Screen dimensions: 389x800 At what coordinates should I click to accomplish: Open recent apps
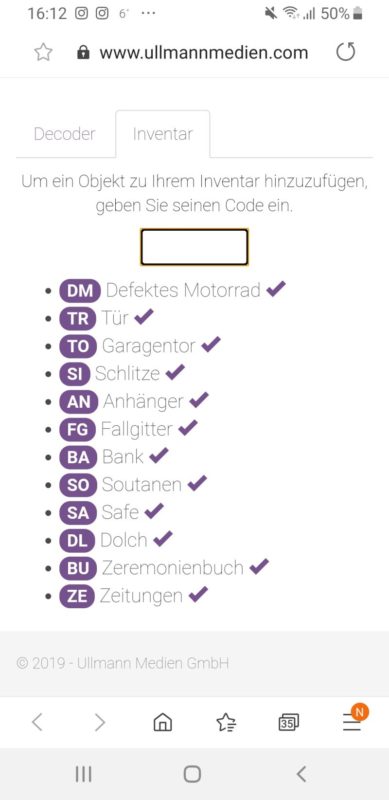point(83,774)
